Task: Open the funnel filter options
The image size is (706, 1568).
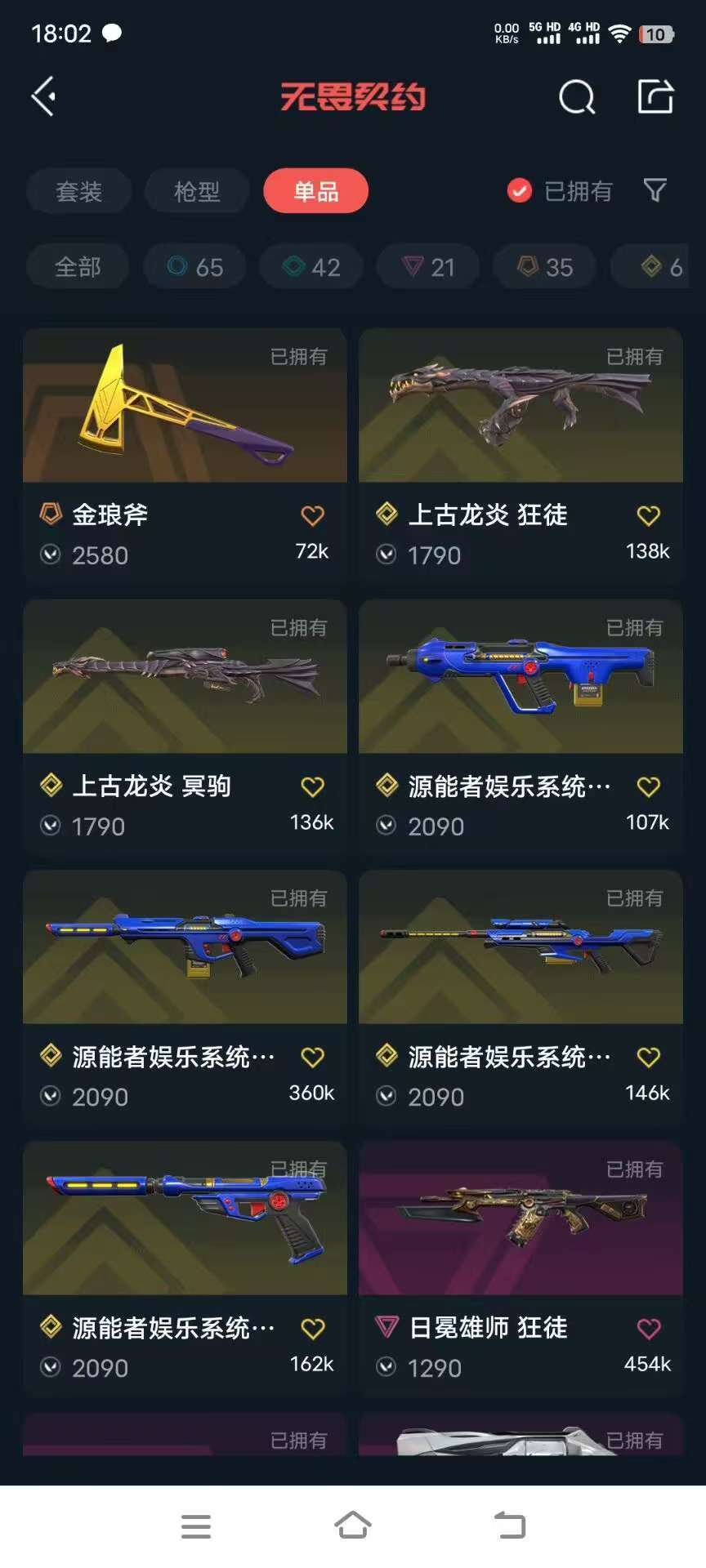Action: click(655, 190)
